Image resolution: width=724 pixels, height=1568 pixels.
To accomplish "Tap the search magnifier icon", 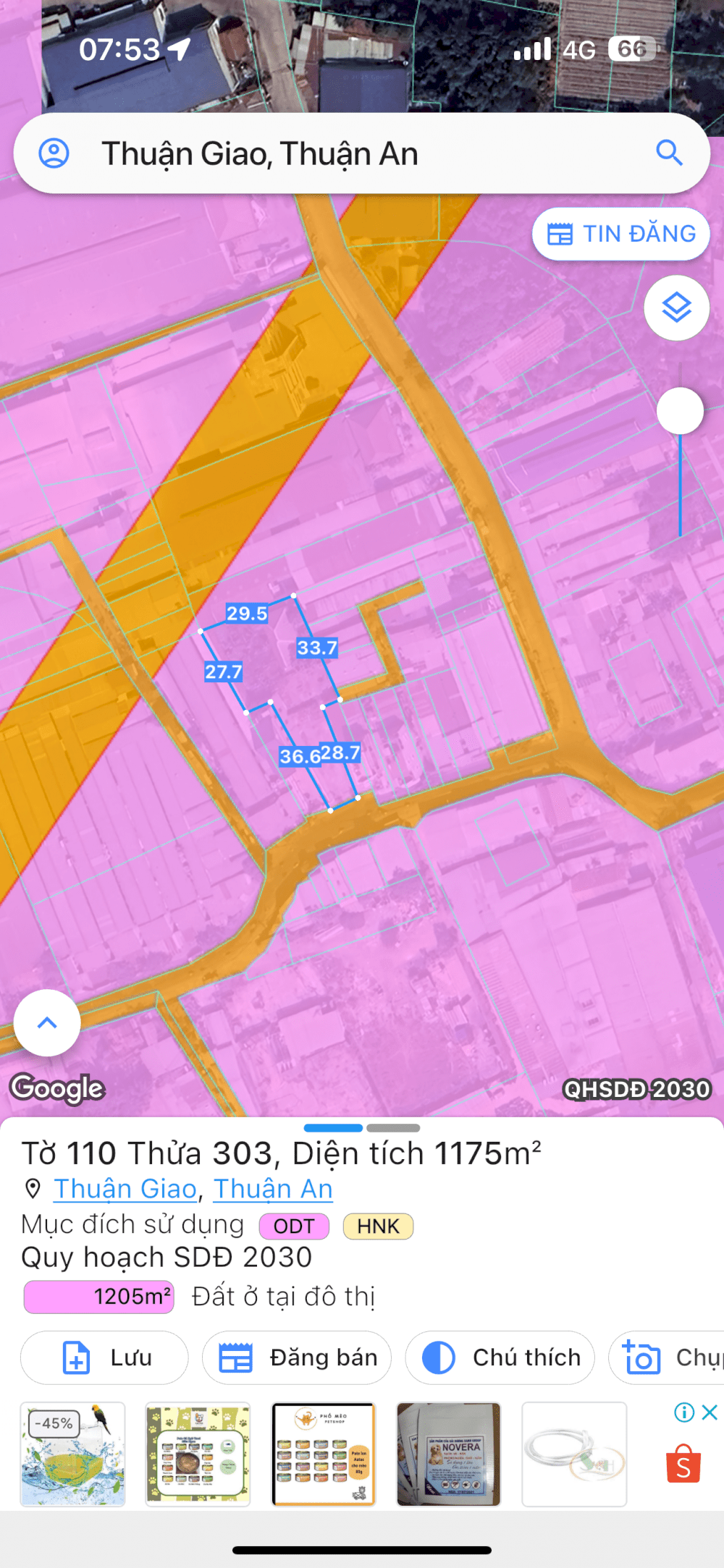I will pyautogui.click(x=669, y=153).
